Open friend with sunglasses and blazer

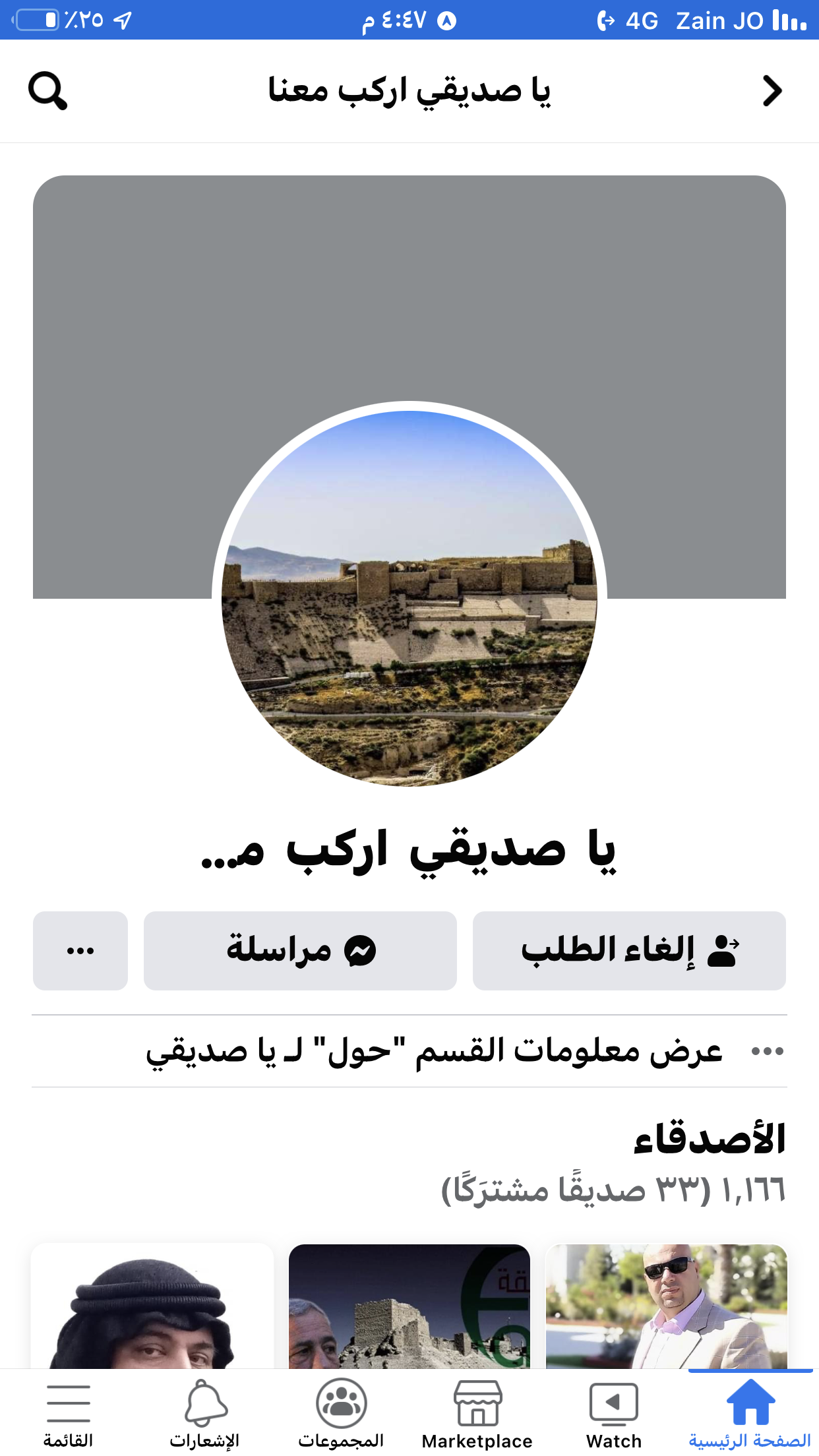(x=666, y=1306)
